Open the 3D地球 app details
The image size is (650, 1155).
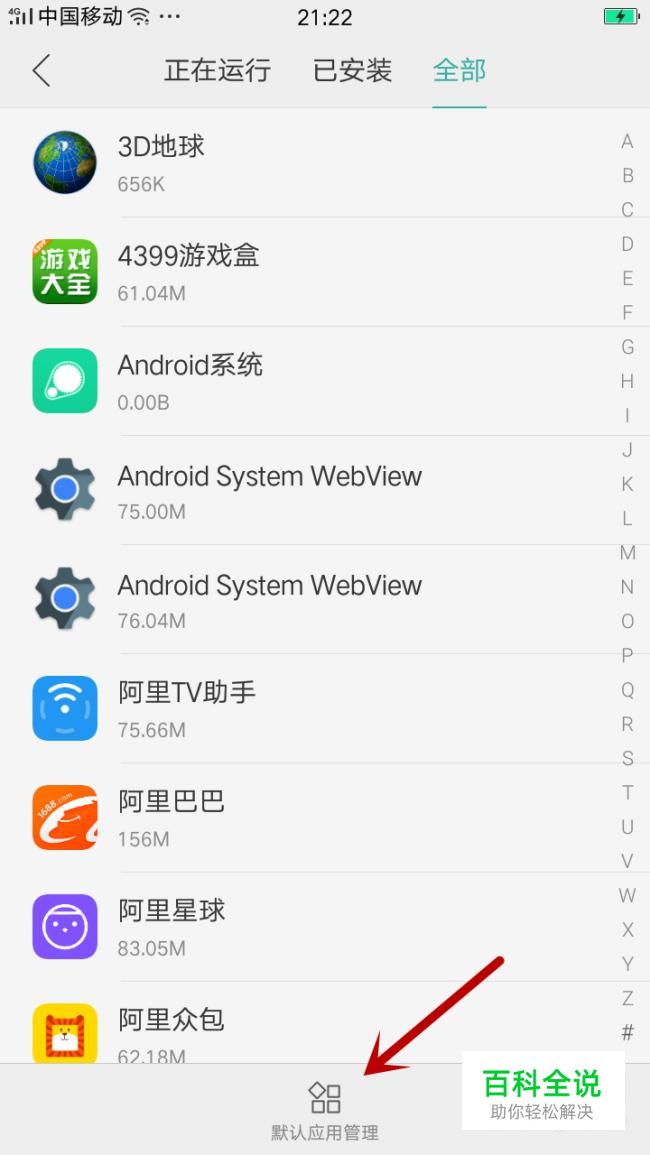coord(310,163)
